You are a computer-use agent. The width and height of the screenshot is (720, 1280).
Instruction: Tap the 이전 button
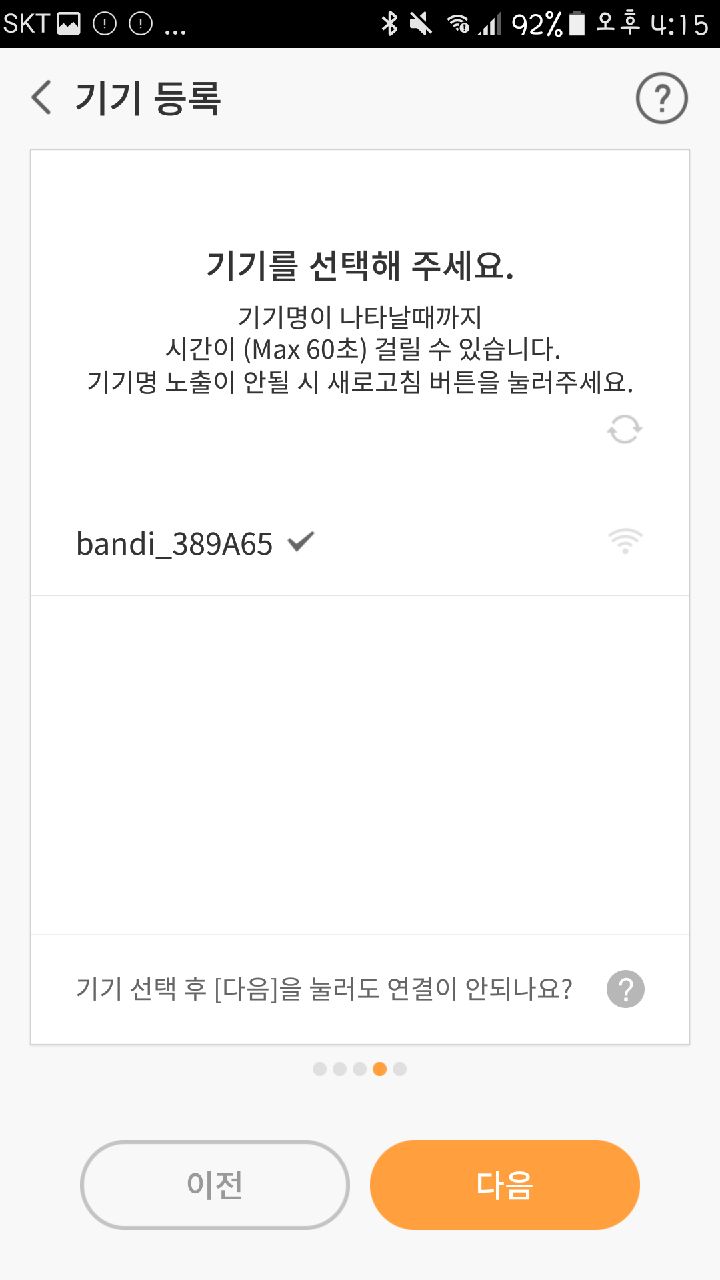click(x=215, y=1185)
